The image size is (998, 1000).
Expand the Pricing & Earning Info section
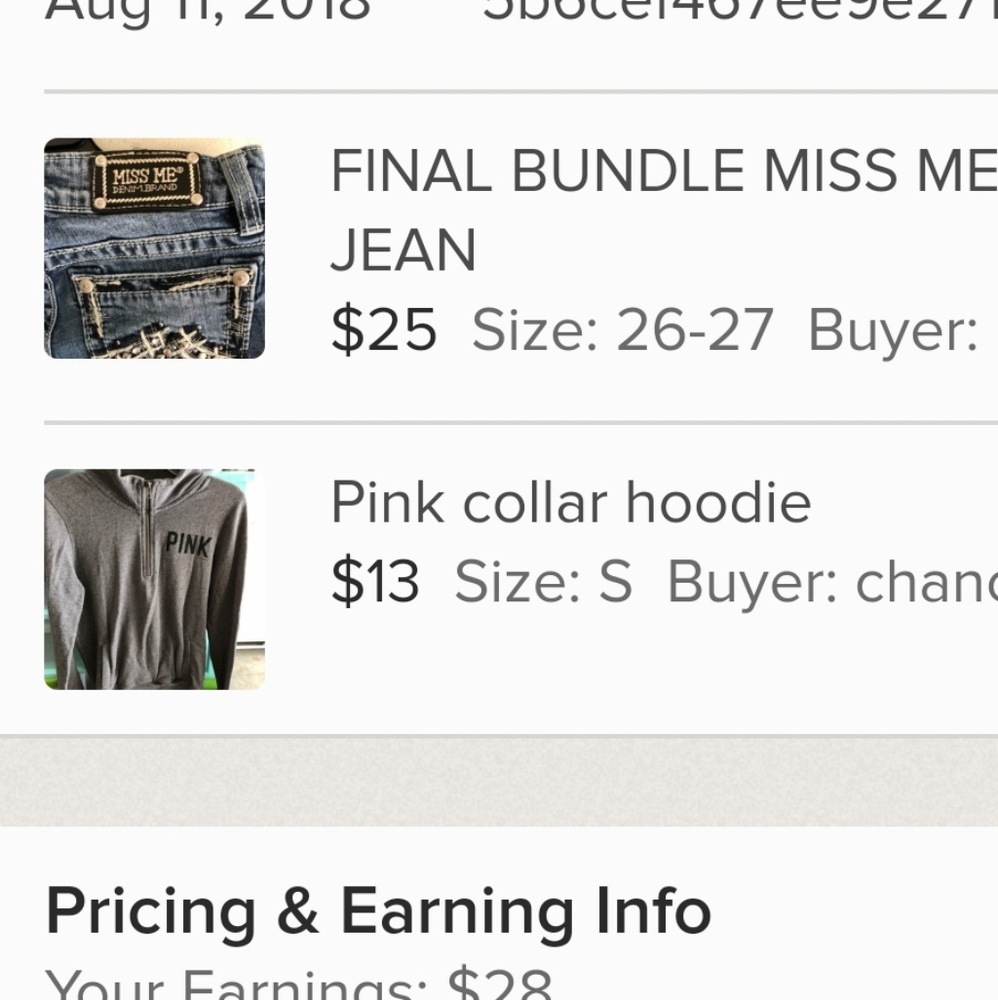click(380, 910)
